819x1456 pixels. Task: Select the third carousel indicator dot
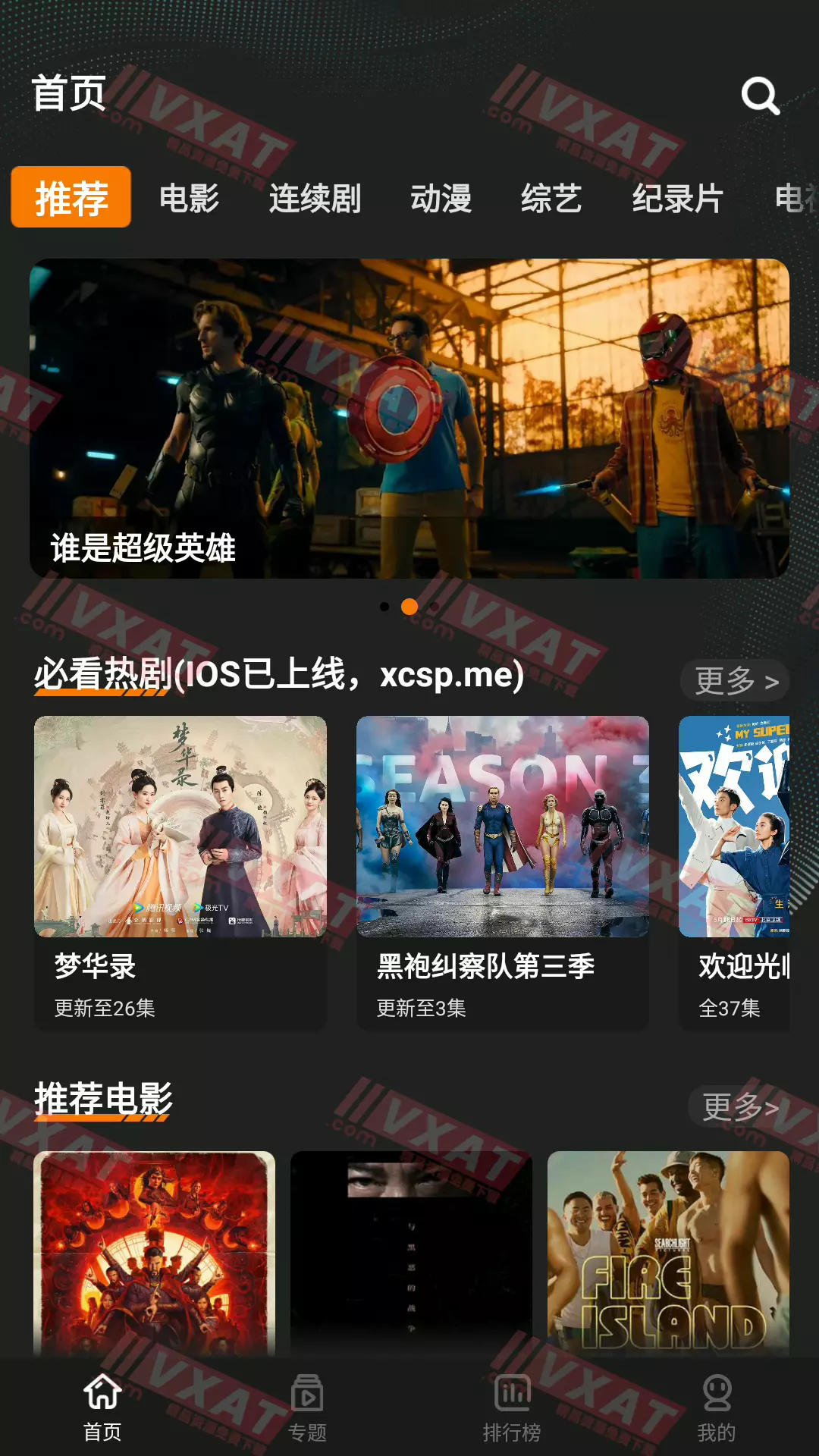tap(433, 607)
